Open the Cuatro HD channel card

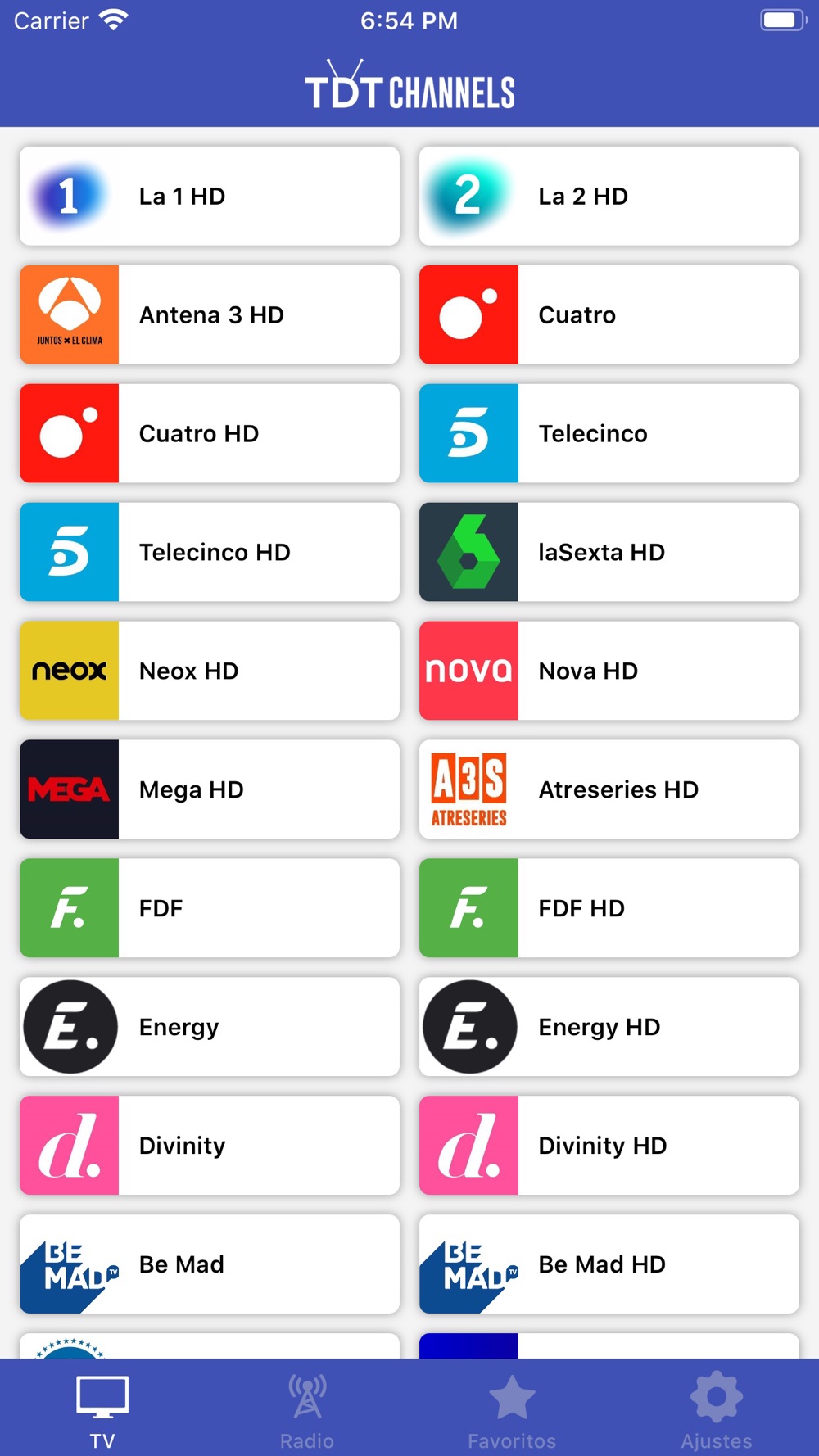tap(210, 433)
